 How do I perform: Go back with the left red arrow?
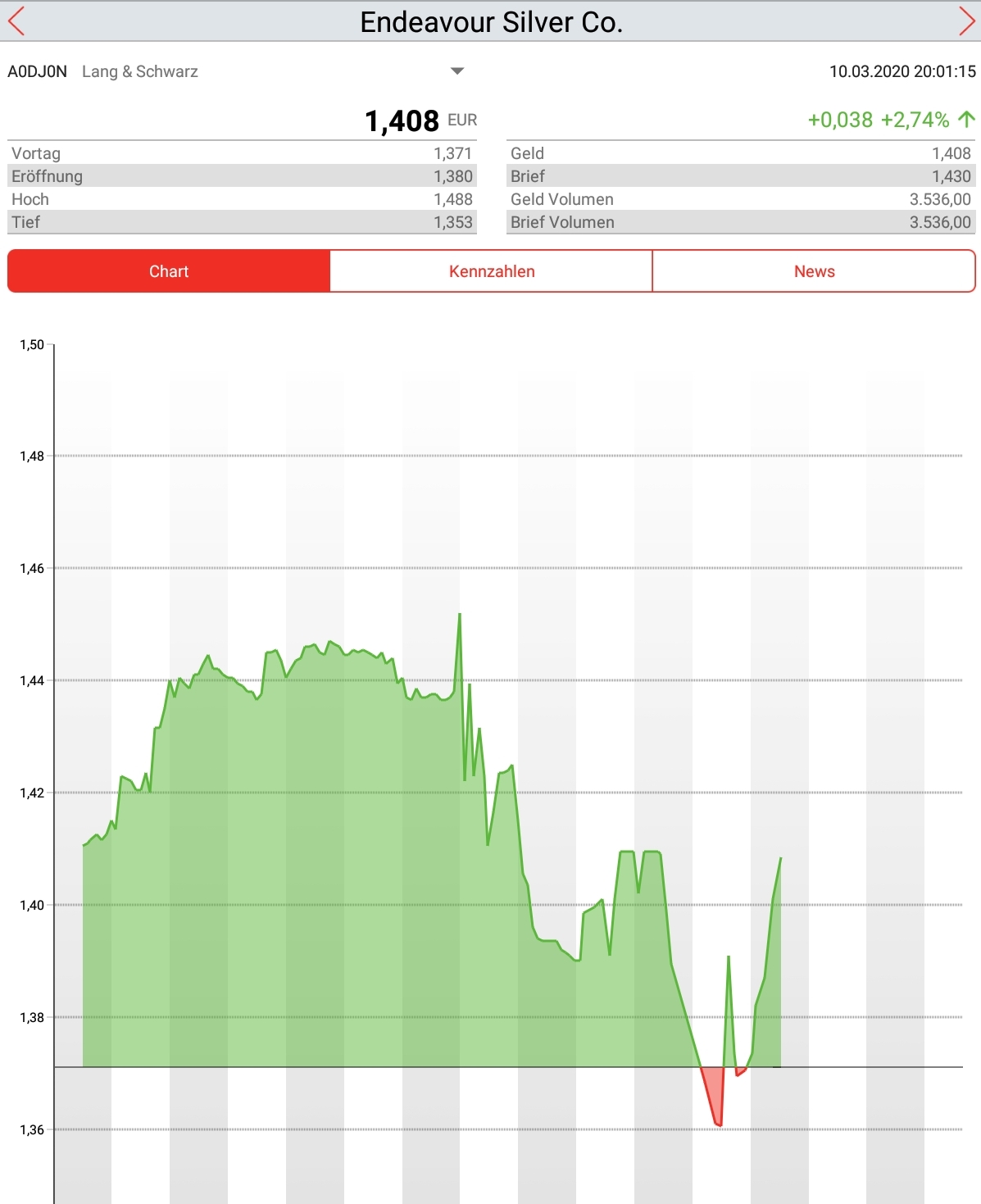pyautogui.click(x=16, y=21)
